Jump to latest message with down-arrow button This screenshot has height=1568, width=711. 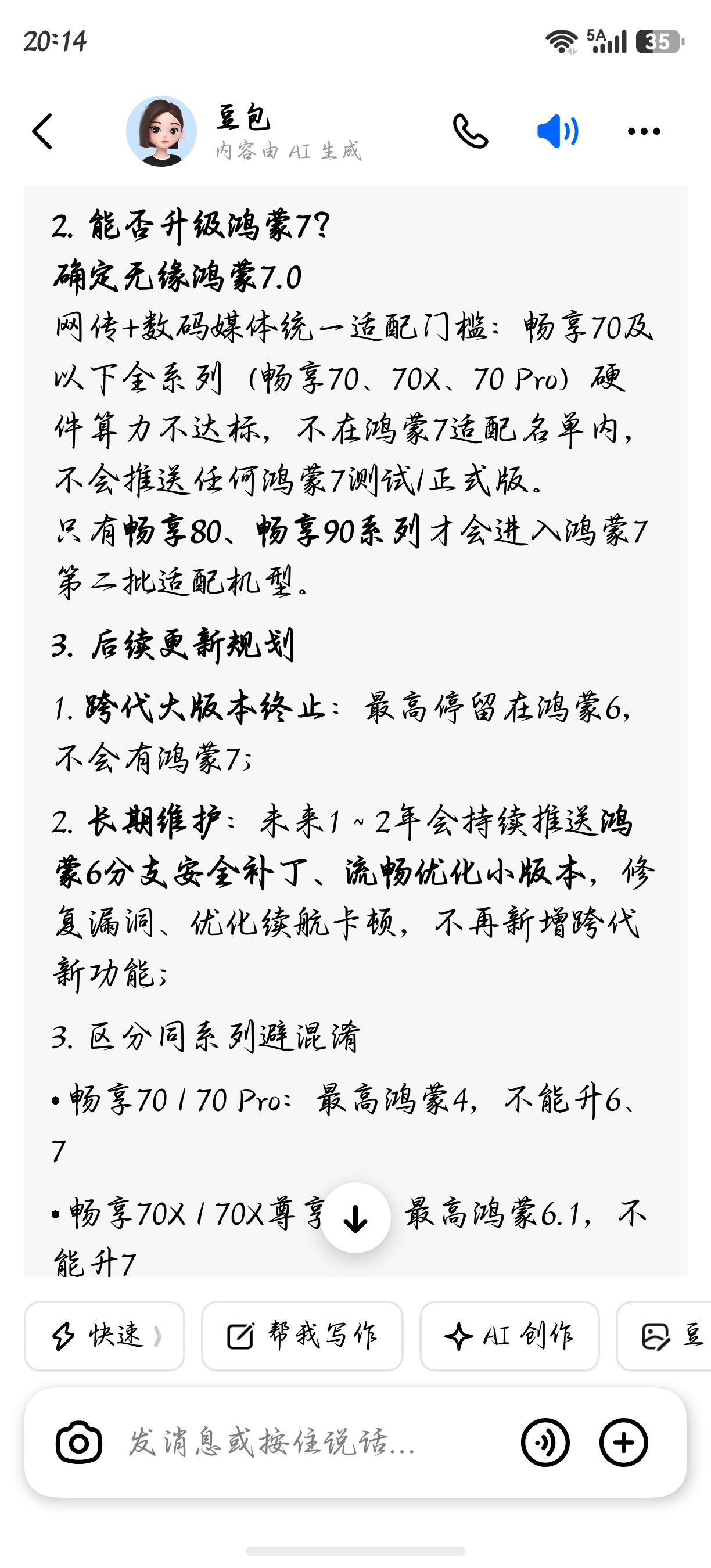(x=355, y=1217)
